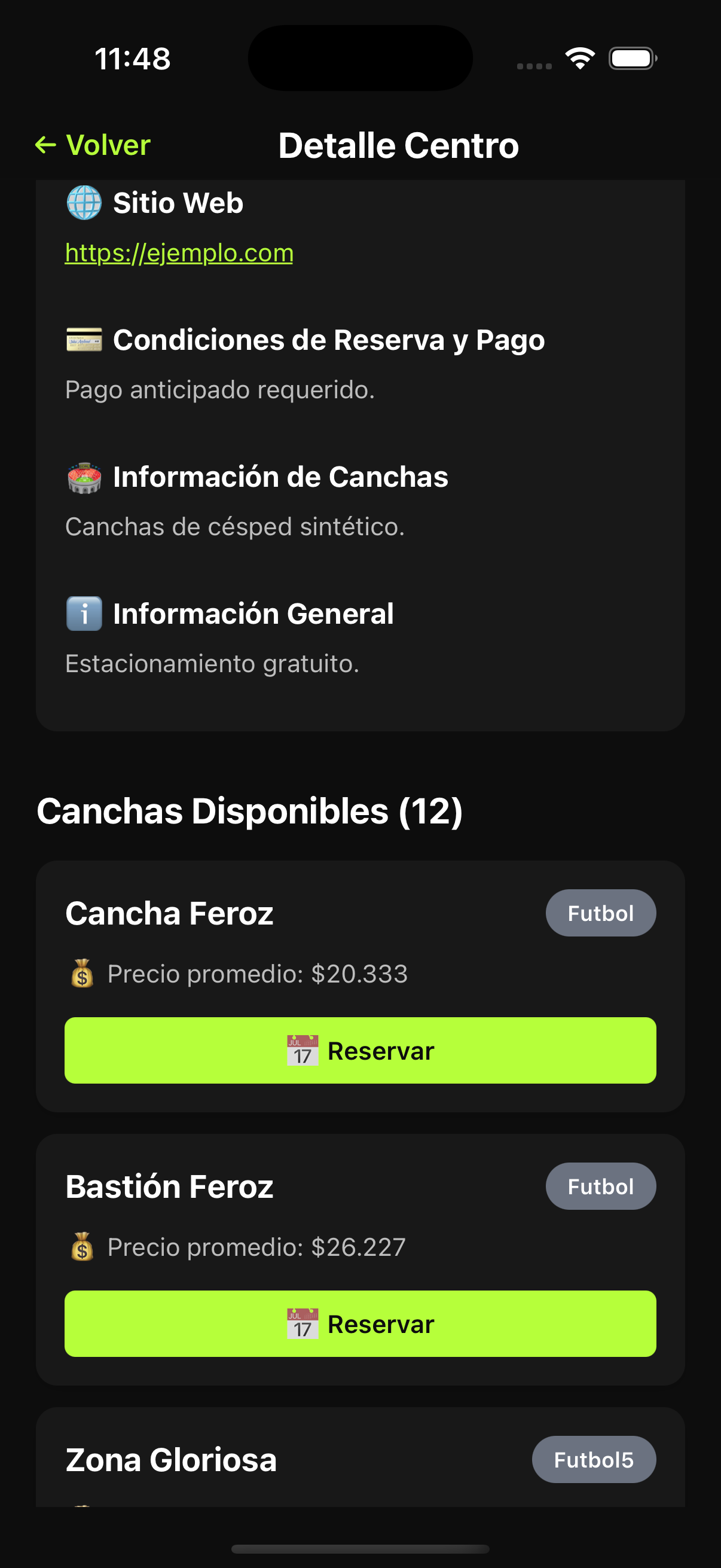Go back with the Volver button
This screenshot has width=721, height=1568.
93,145
